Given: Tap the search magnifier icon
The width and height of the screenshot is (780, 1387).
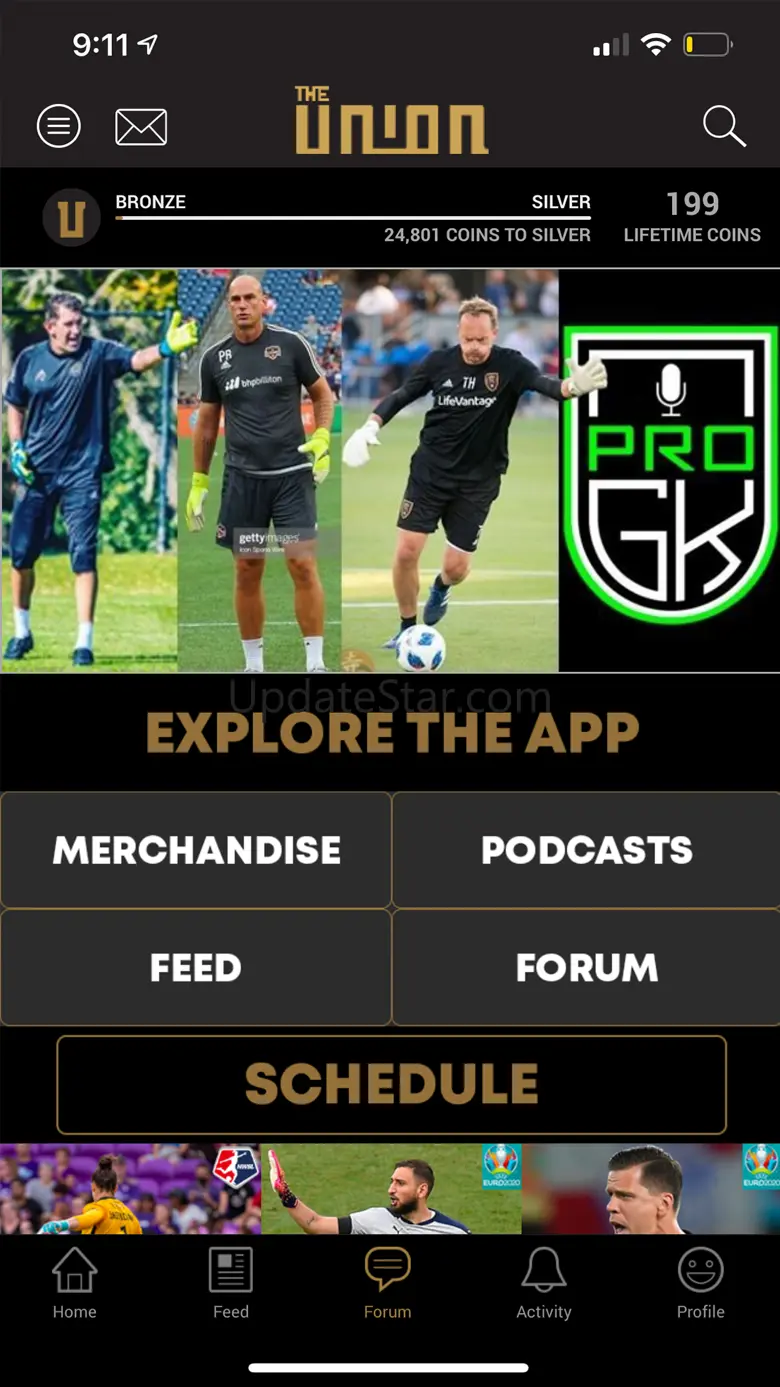Looking at the screenshot, I should (x=724, y=127).
